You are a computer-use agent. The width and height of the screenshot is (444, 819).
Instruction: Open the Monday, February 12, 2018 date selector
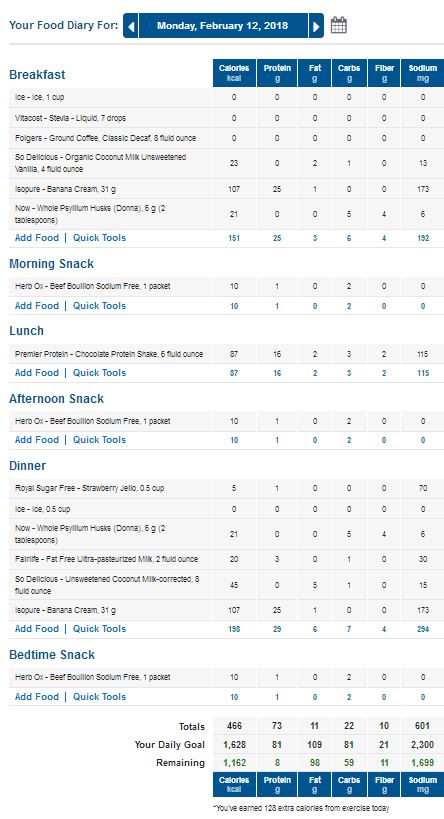(x=223, y=26)
